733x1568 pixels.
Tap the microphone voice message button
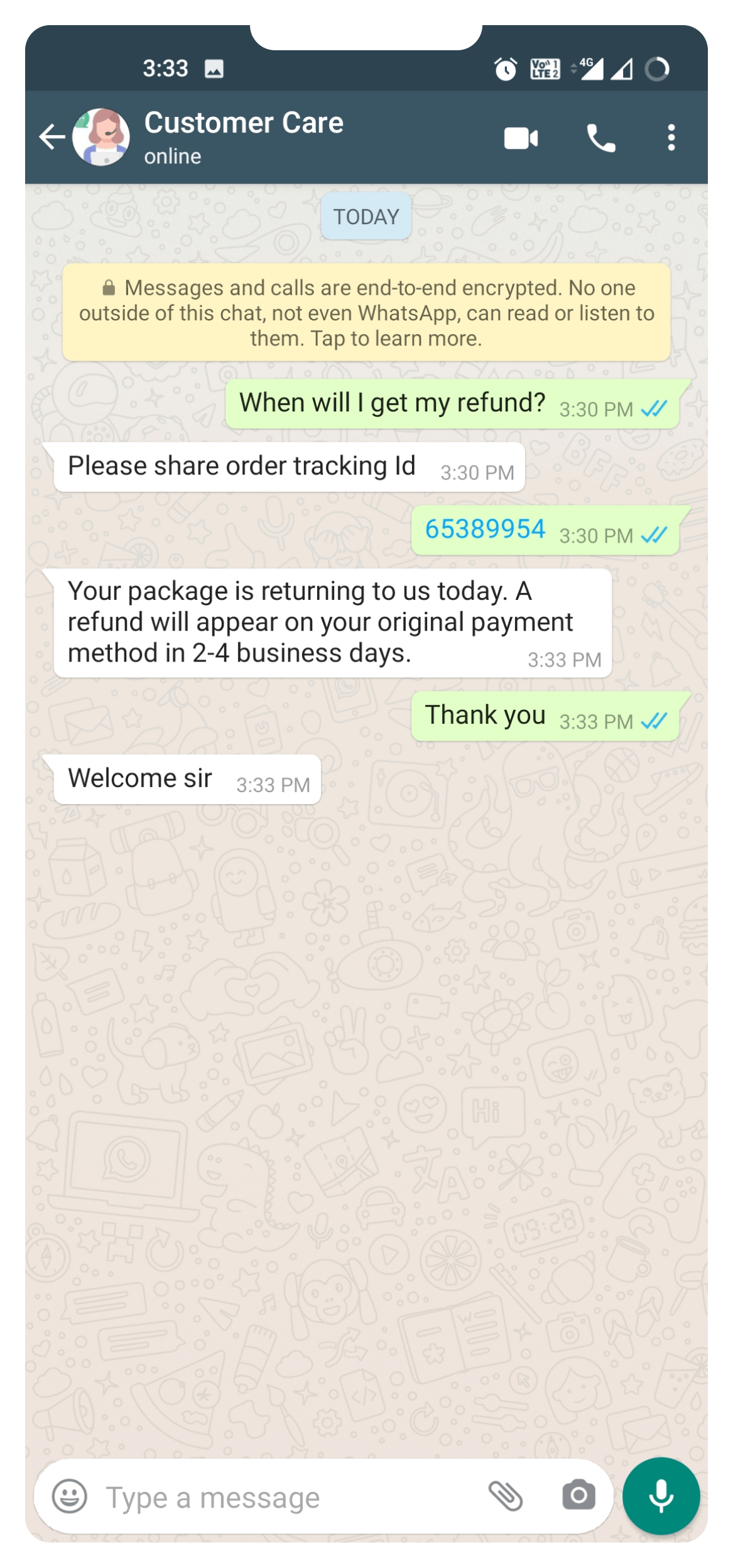[661, 1496]
